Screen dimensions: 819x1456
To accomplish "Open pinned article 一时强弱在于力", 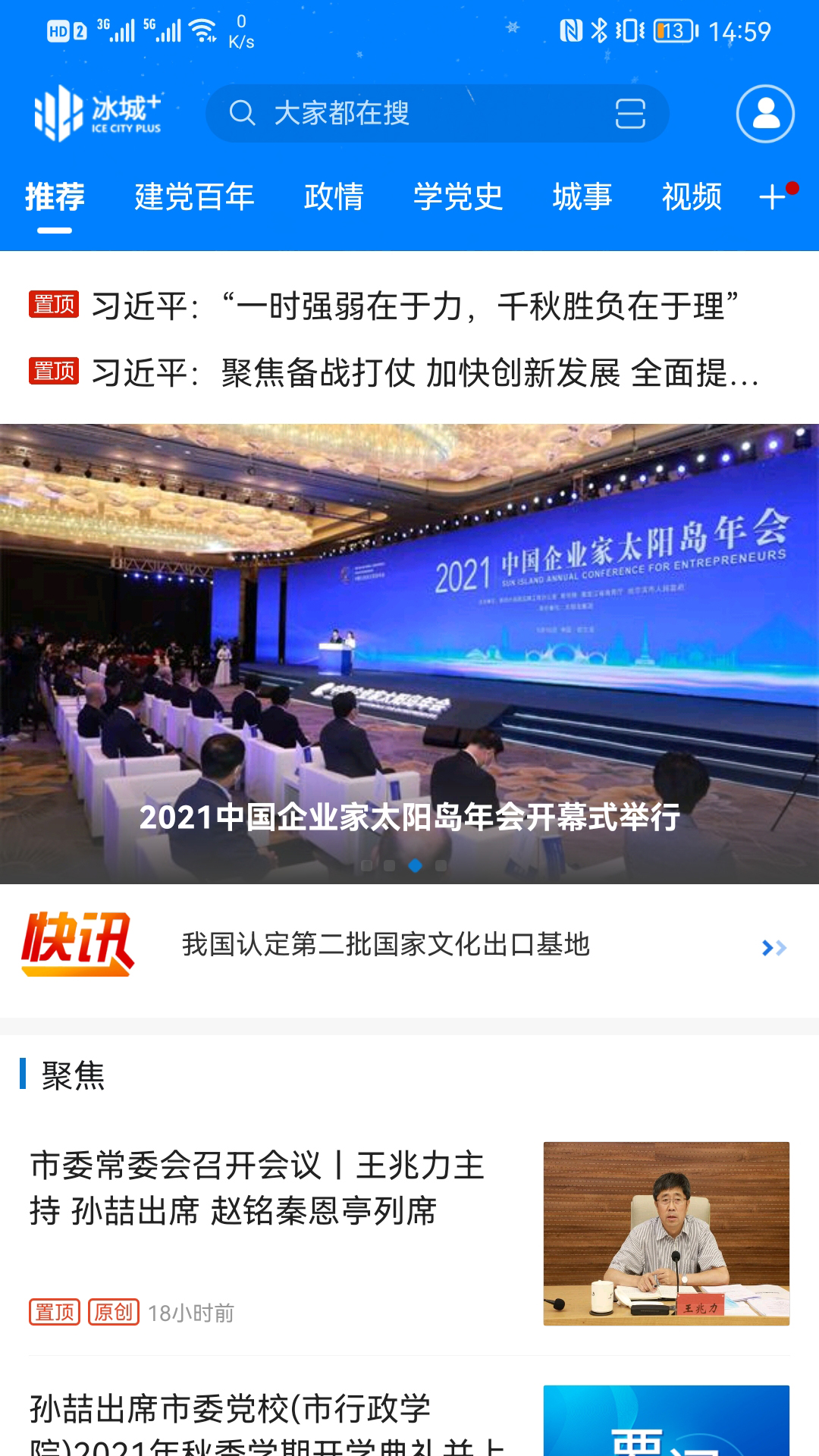I will [413, 306].
